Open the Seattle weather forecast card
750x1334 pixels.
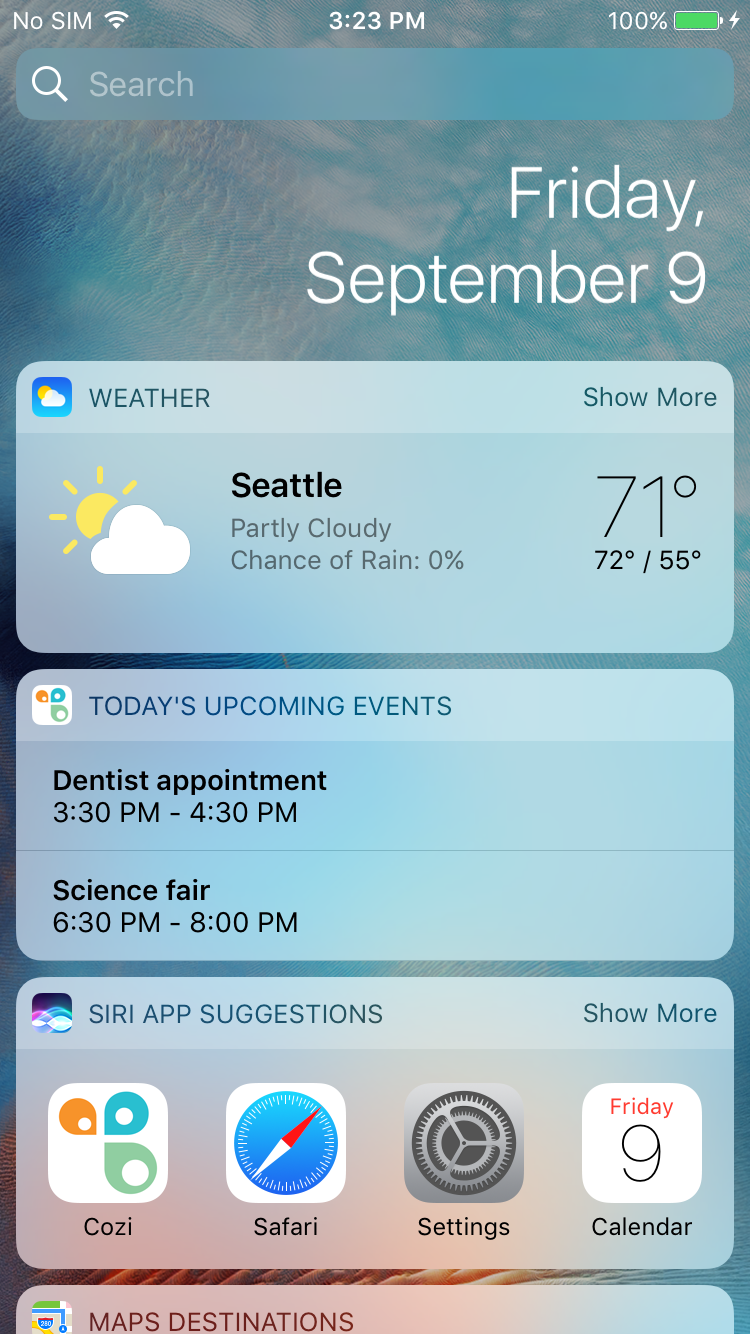[375, 542]
